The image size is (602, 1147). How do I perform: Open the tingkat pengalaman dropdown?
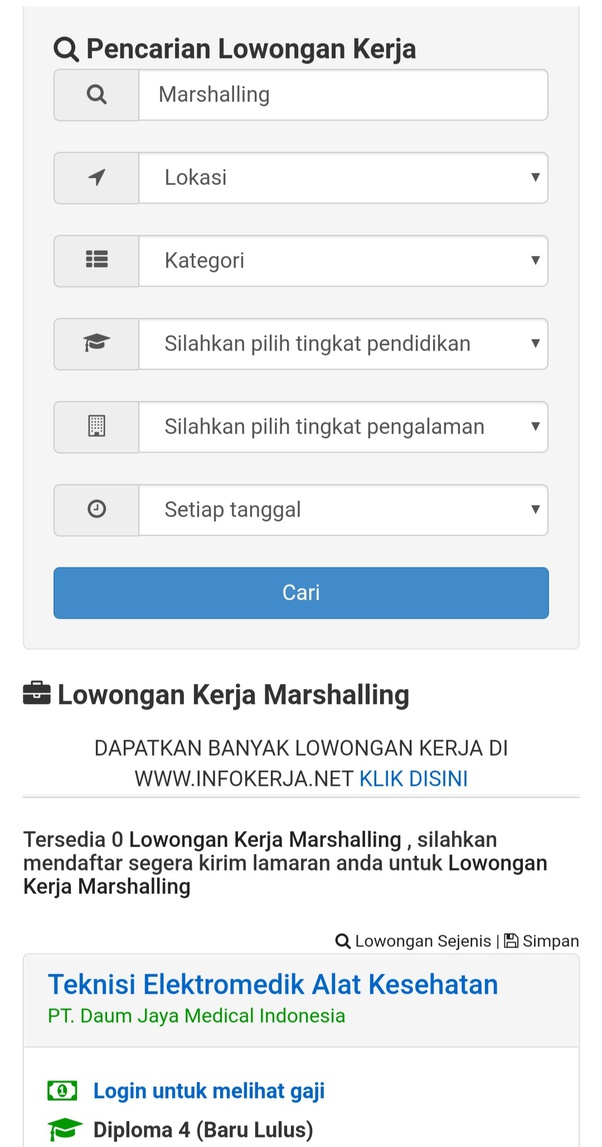point(343,427)
